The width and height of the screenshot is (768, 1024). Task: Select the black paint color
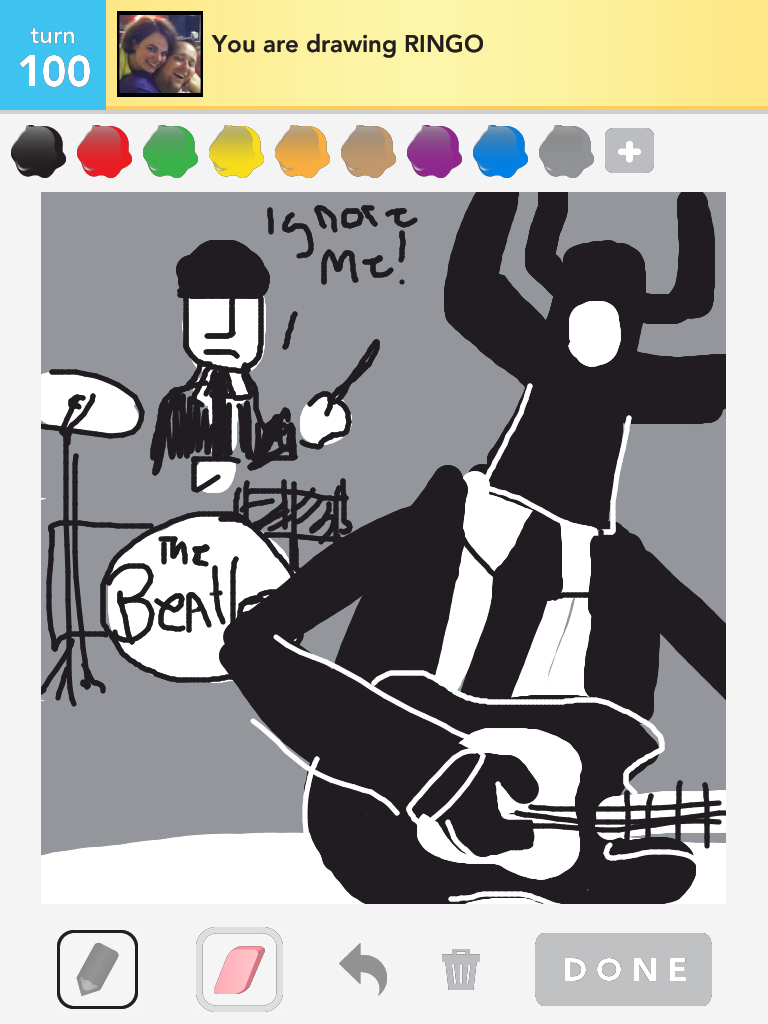tap(38, 152)
